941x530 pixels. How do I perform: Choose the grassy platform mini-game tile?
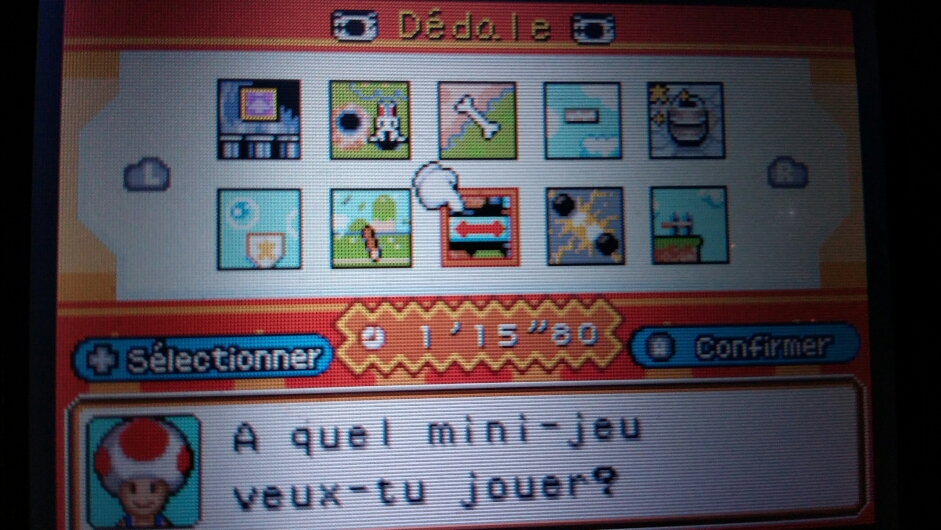click(x=689, y=225)
